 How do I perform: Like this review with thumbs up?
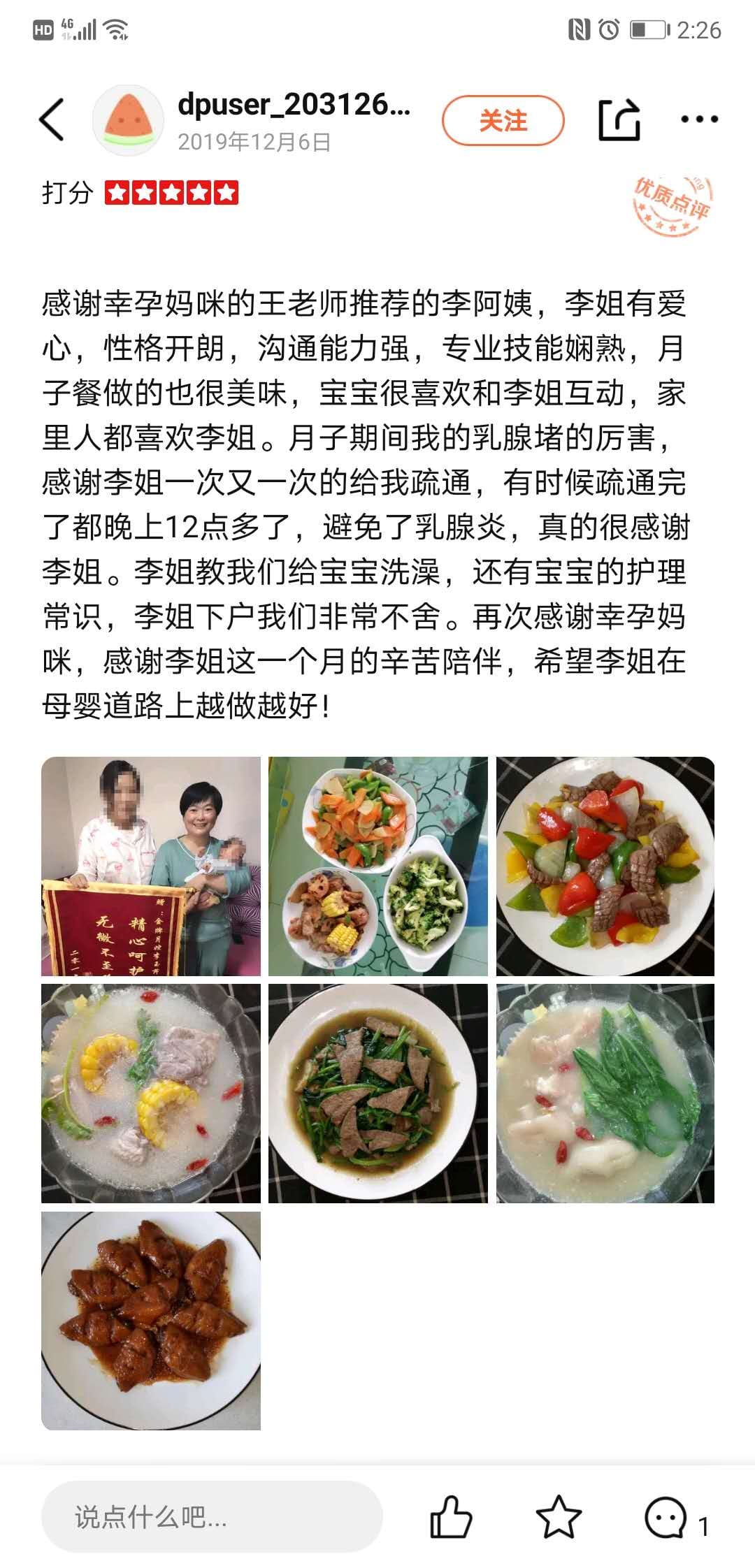451,1517
